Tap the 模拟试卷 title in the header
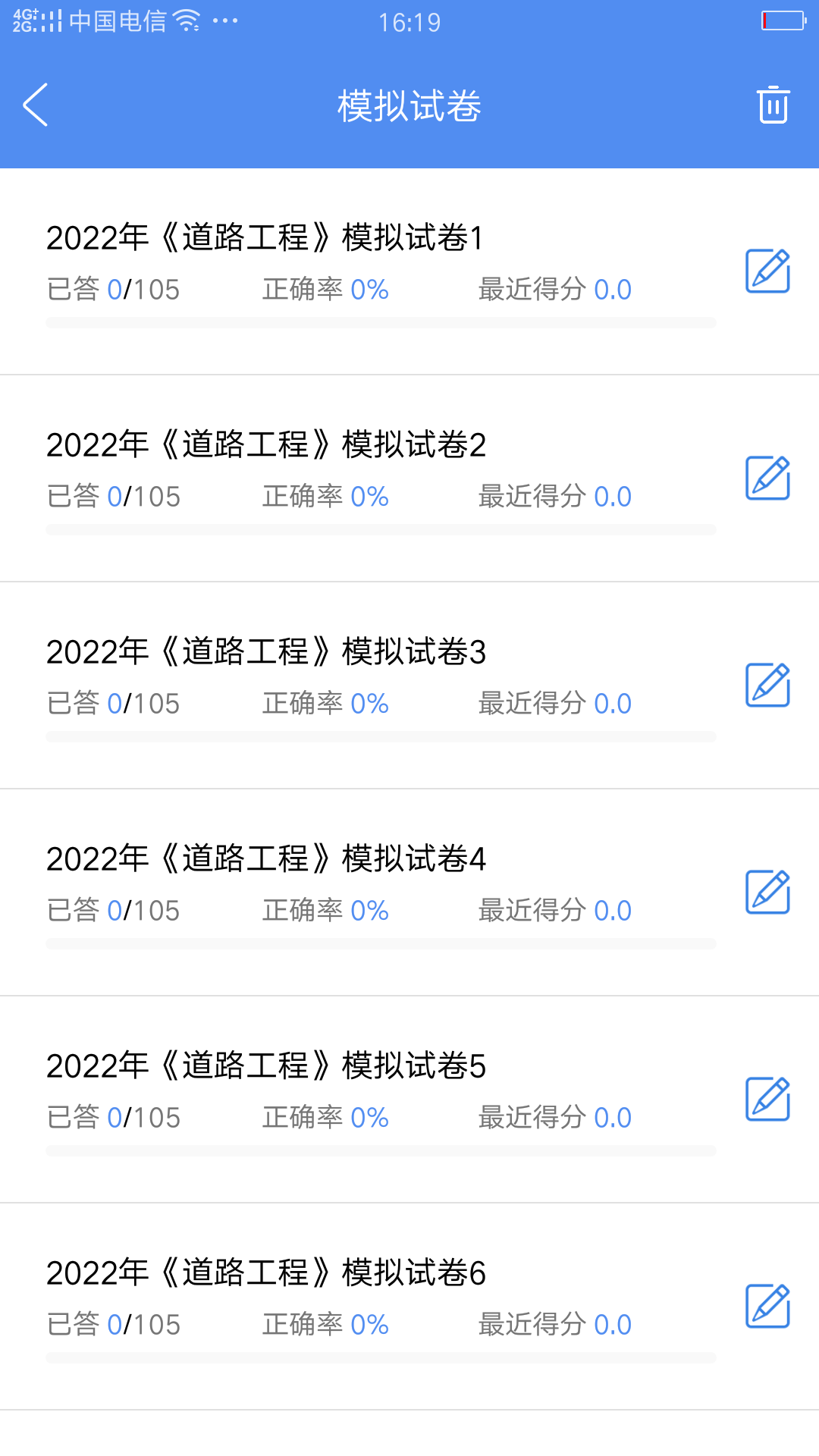Screen dimensions: 819x1456 coord(409,106)
